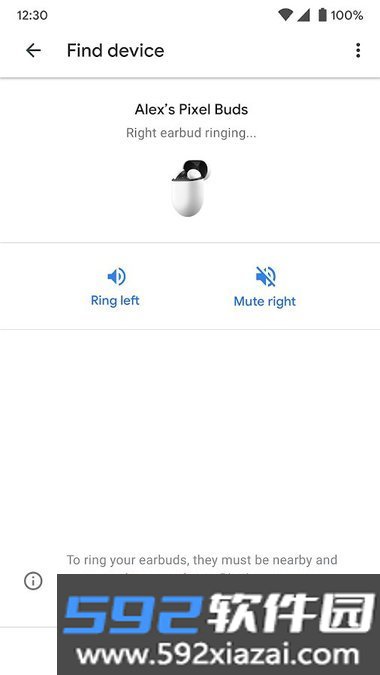380x675 pixels.
Task: Open the three-dot overflow menu
Action: click(x=358, y=51)
